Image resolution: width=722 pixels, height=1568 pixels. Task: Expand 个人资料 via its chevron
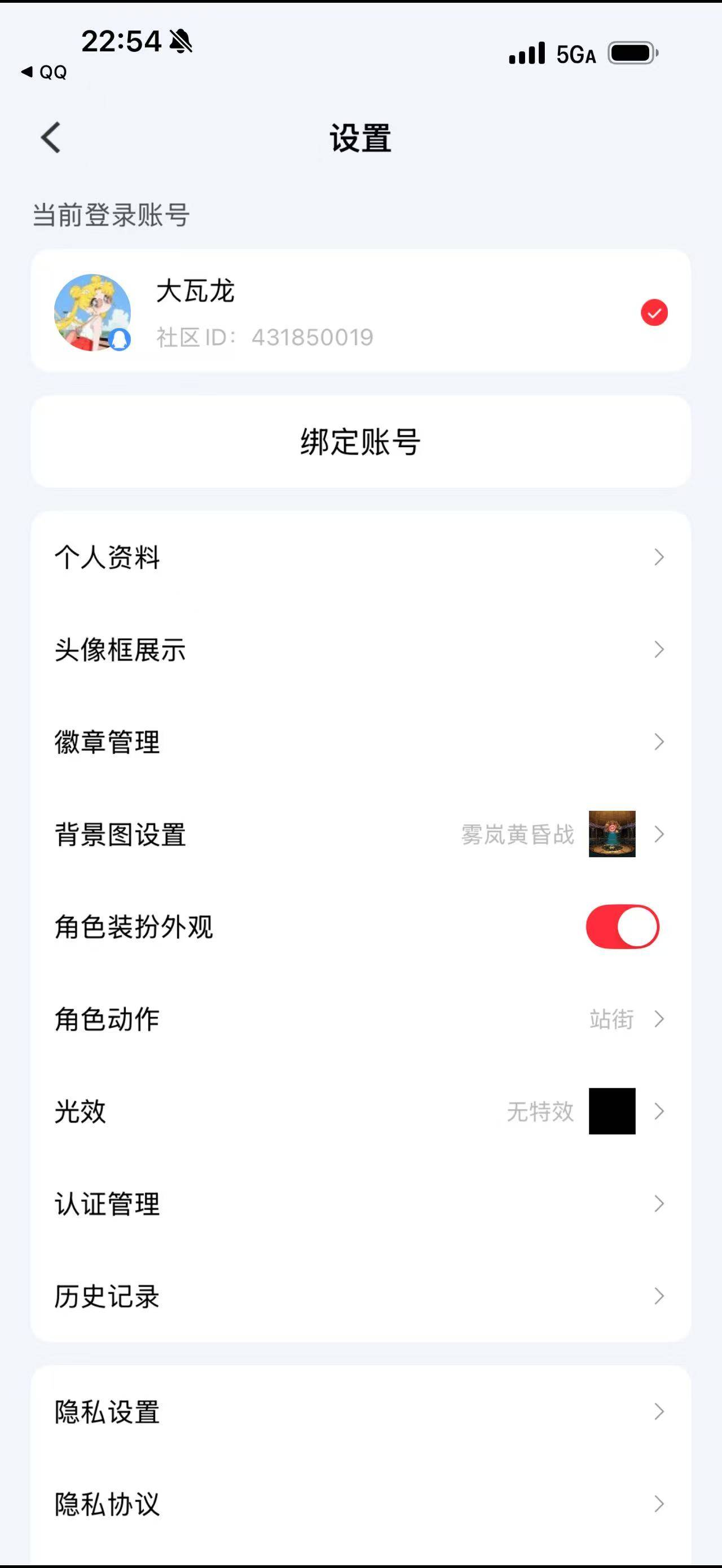coord(659,558)
